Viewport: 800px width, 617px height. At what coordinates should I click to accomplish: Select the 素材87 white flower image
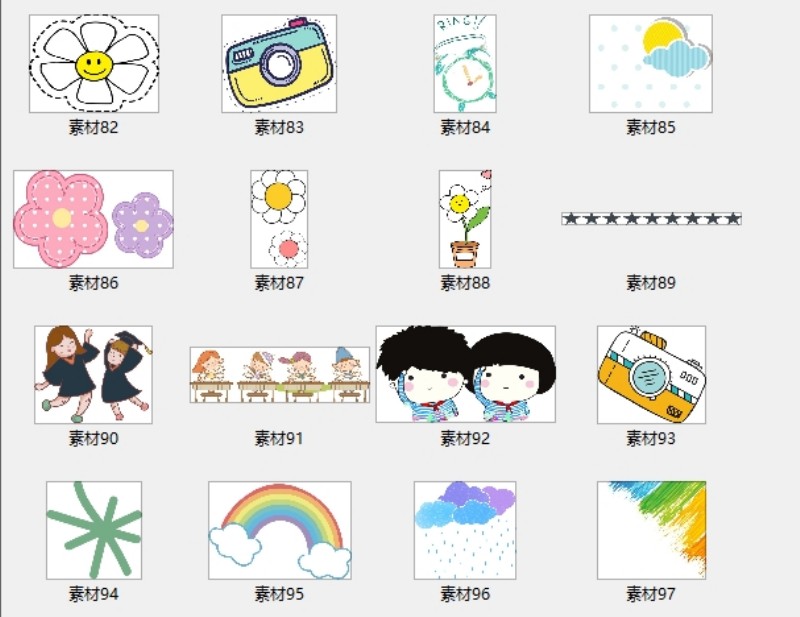pyautogui.click(x=279, y=219)
